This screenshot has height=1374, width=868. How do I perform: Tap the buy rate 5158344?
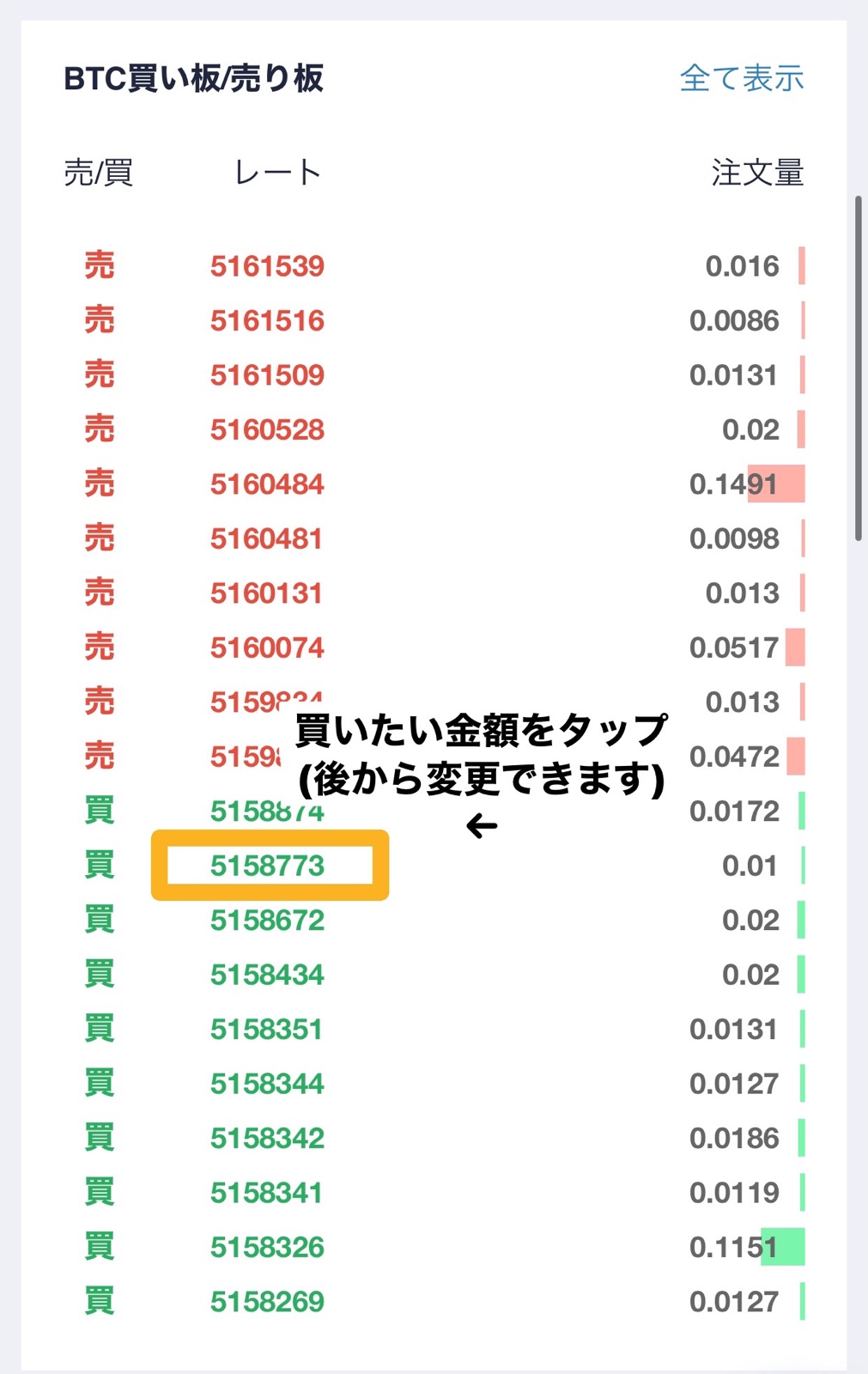[267, 1084]
